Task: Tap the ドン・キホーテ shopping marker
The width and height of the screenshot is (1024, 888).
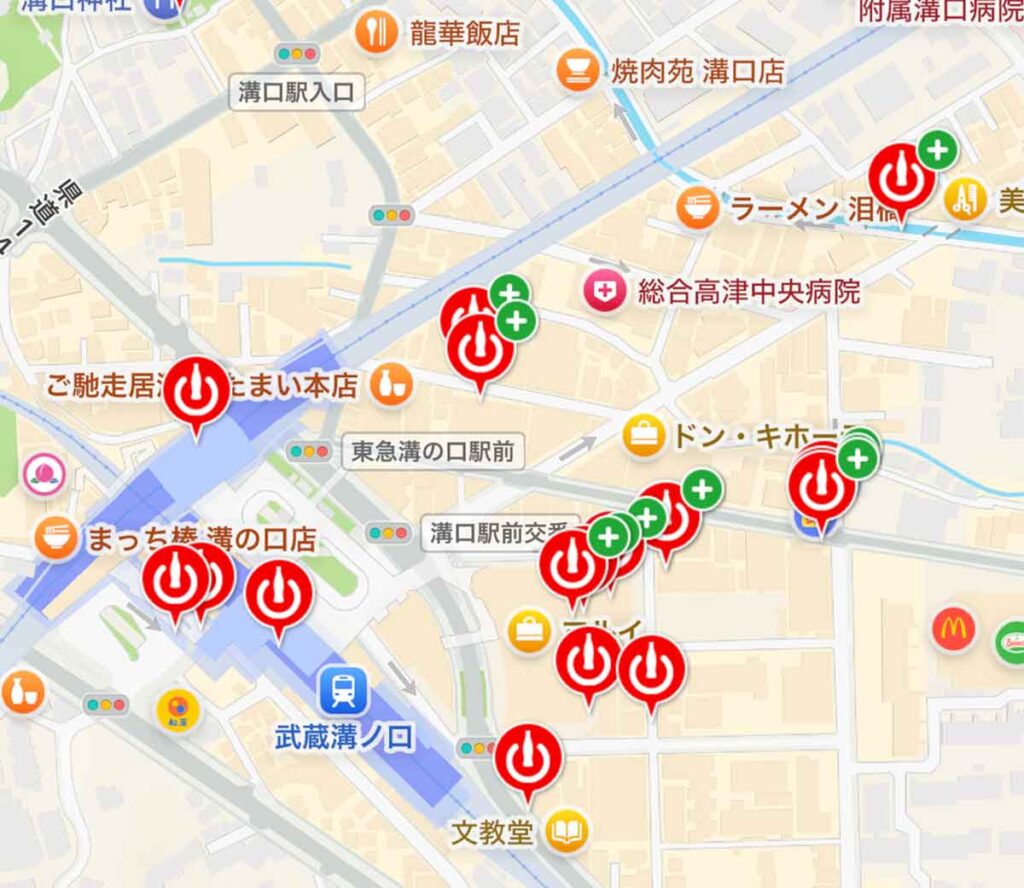Action: (x=644, y=435)
